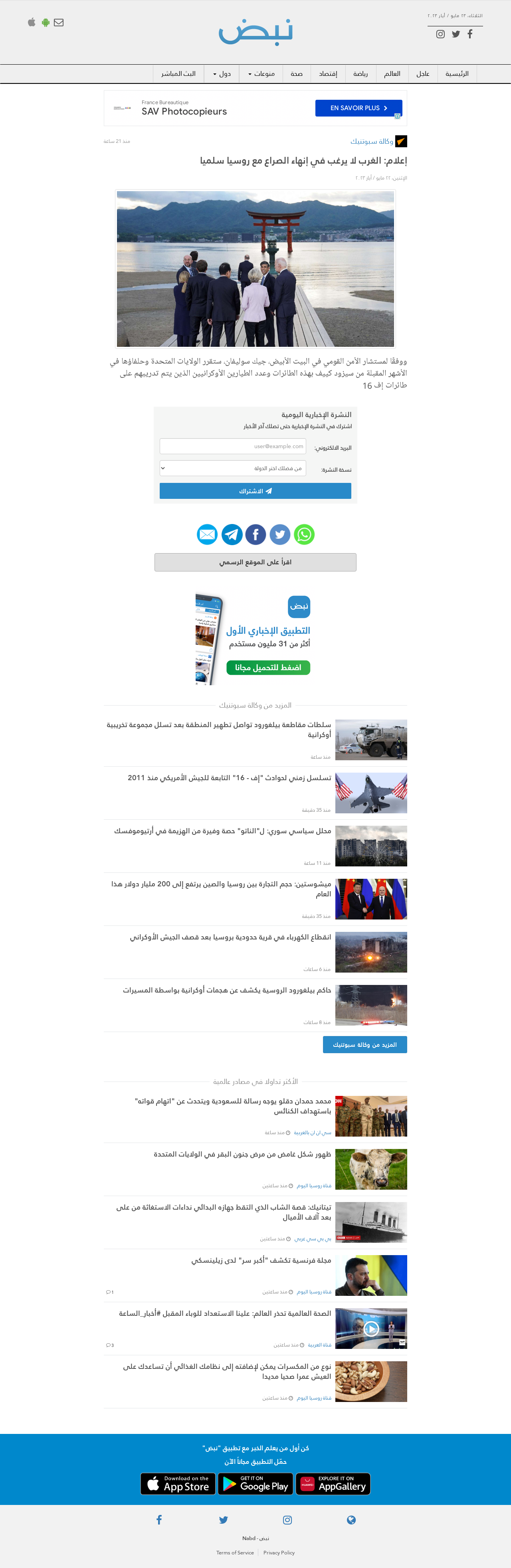Open وكالة سبوتنيك source link
511x1568 pixels.
pos(372,141)
